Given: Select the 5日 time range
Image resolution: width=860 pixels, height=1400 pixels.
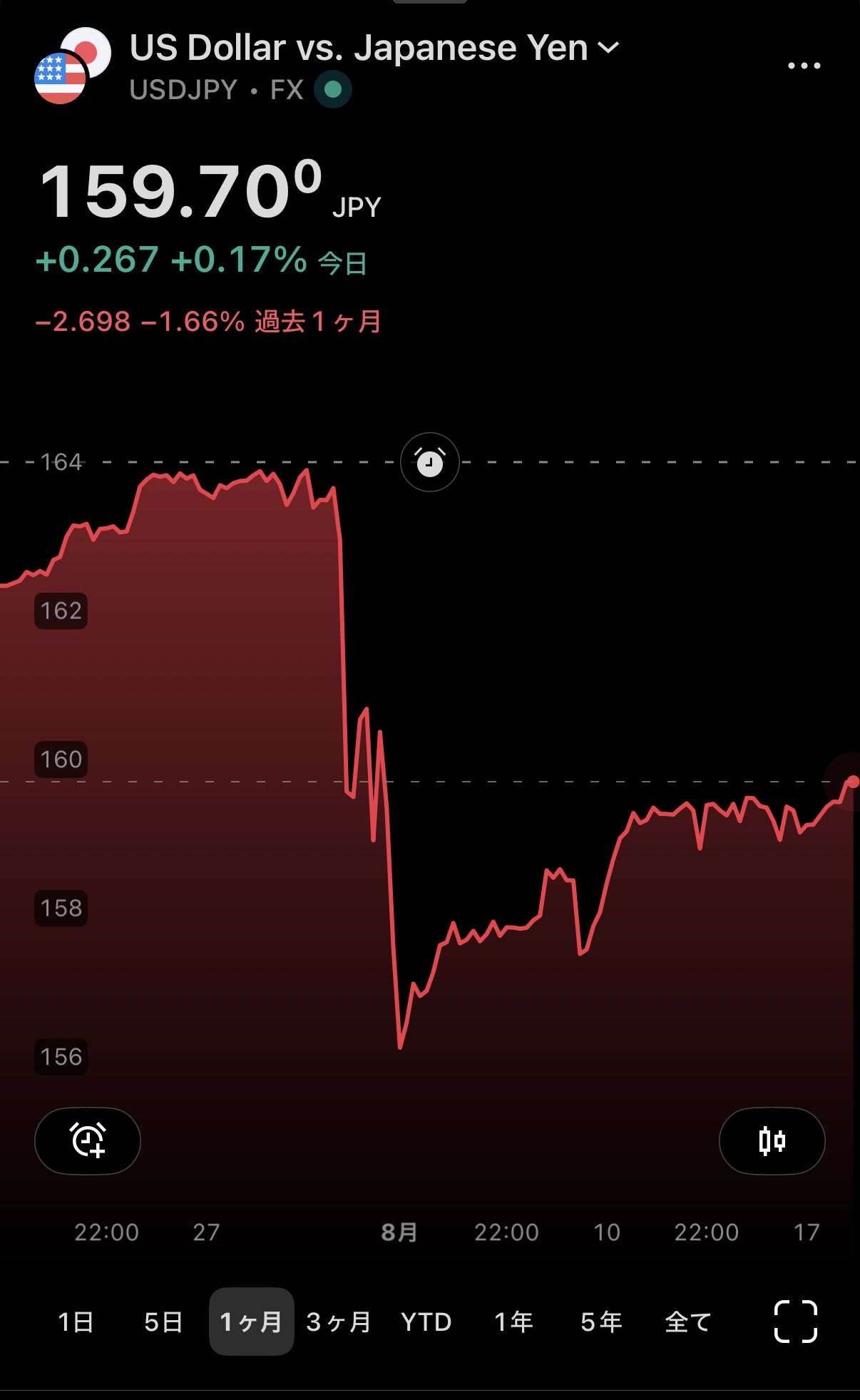Looking at the screenshot, I should point(163,1322).
